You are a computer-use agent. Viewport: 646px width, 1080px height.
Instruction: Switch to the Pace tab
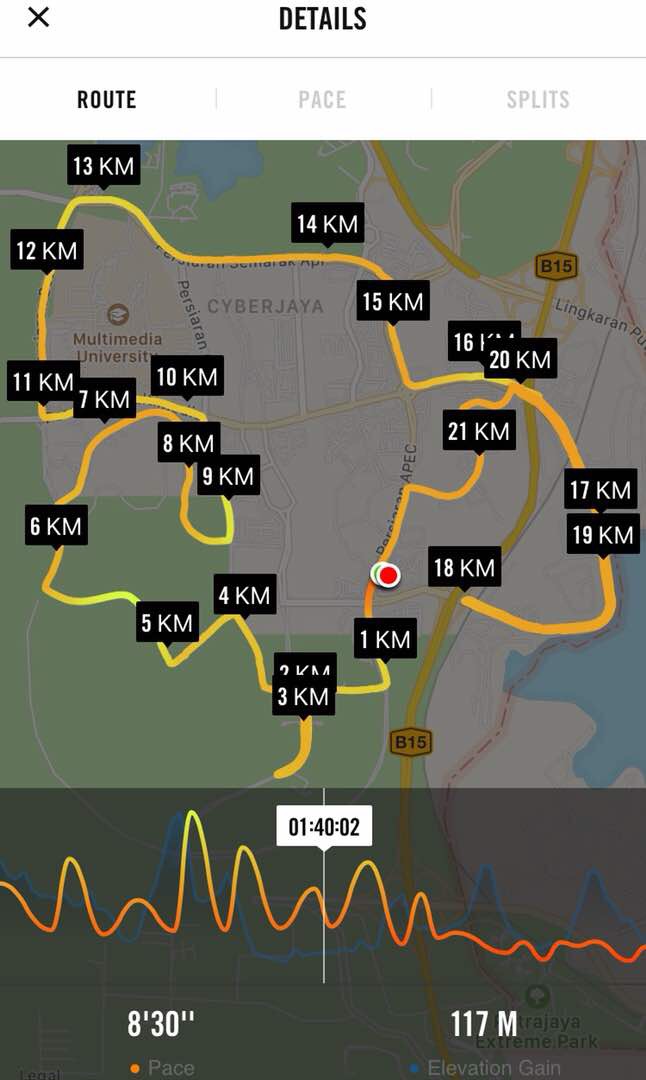[322, 99]
